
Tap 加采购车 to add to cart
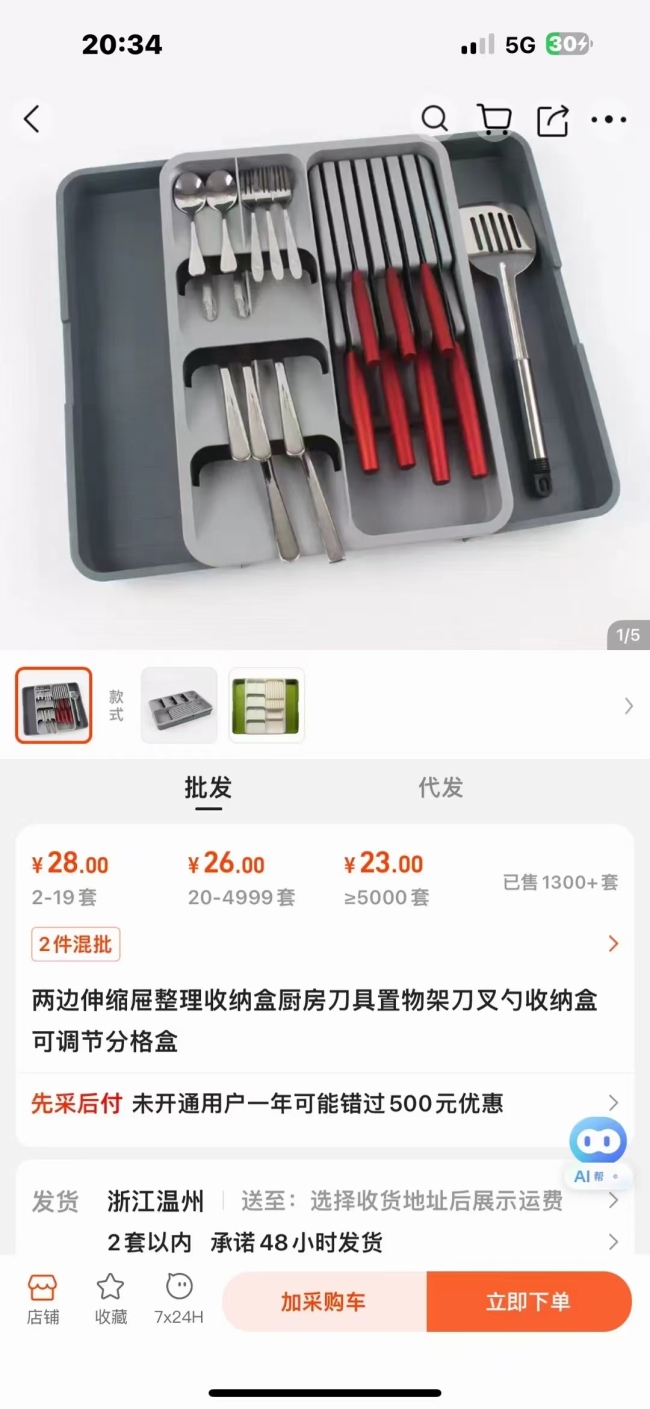click(x=324, y=1301)
